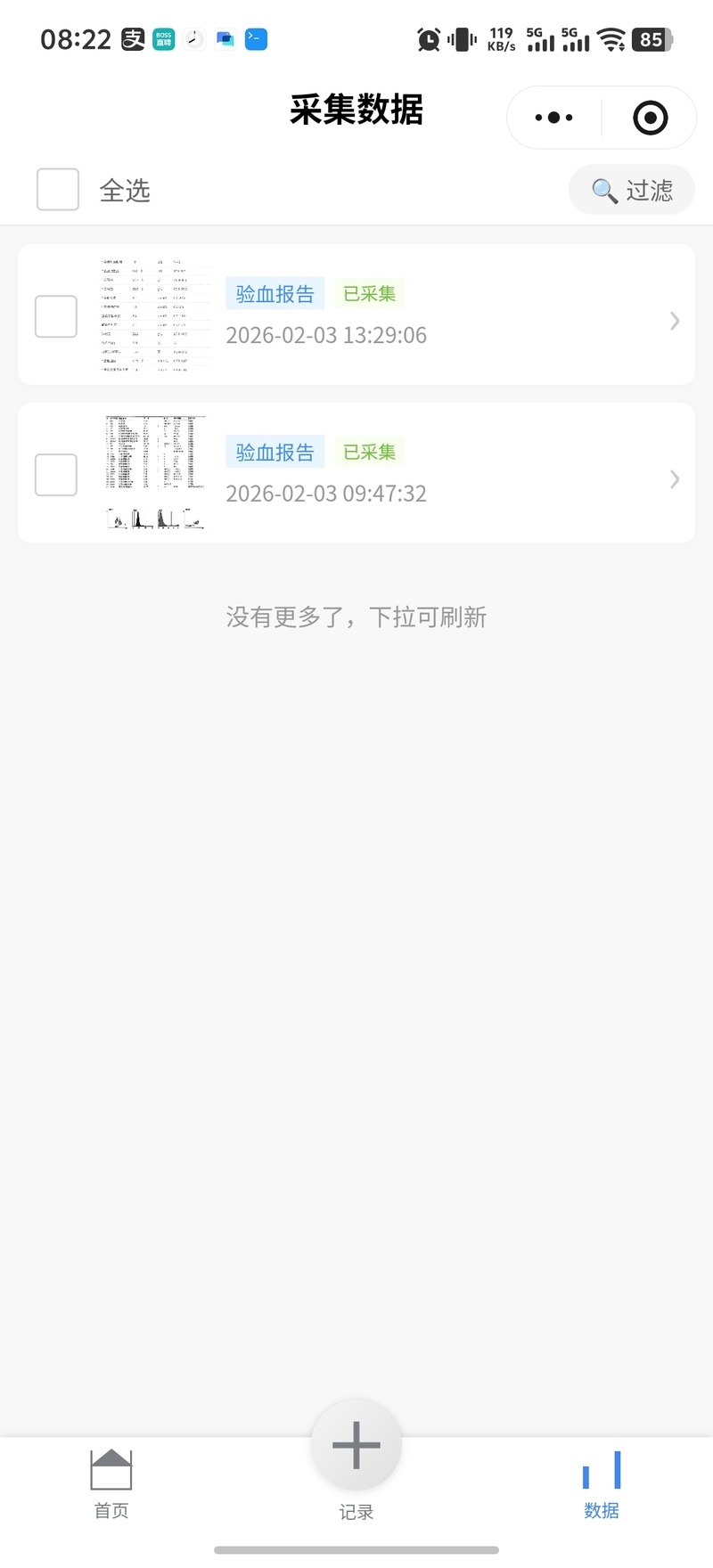Close the mini program with the circle icon

pos(650,118)
